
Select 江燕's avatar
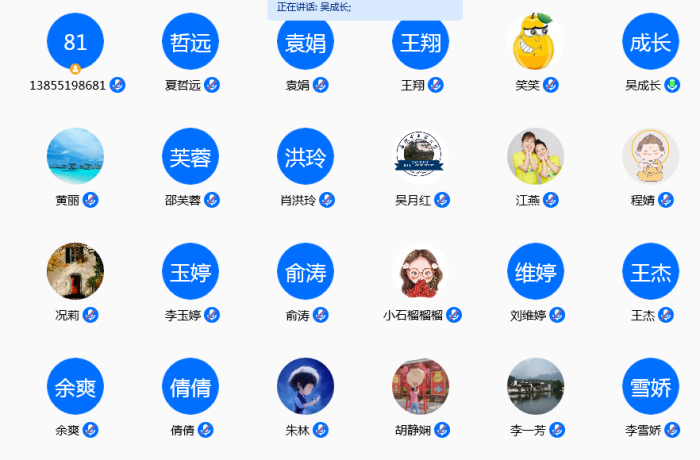(x=535, y=156)
